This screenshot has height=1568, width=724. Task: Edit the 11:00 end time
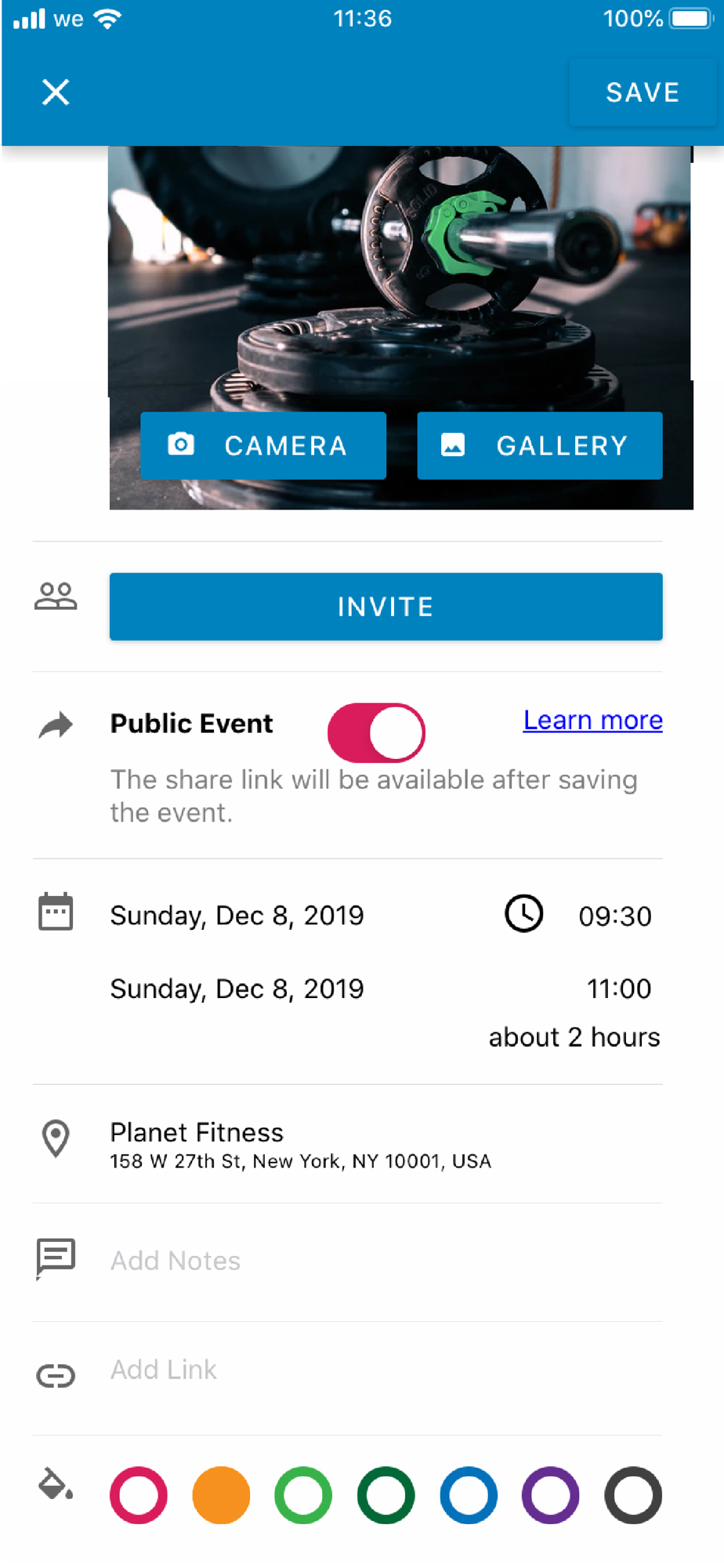coord(619,989)
